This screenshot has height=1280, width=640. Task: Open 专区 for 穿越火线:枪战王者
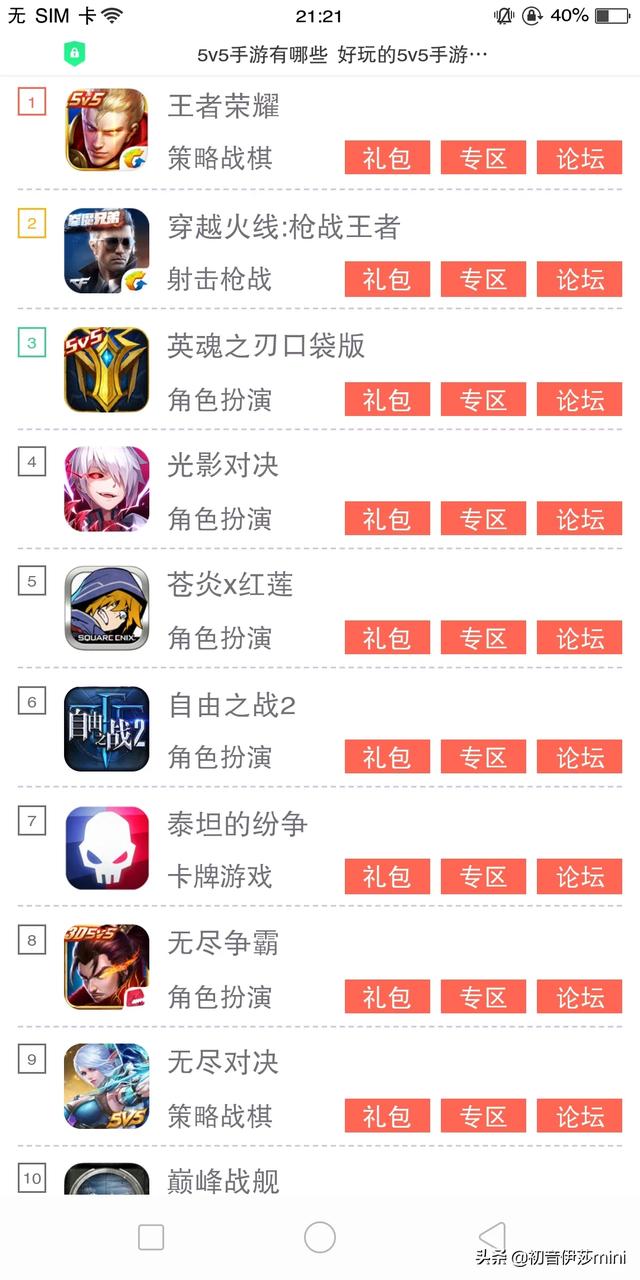(x=484, y=279)
